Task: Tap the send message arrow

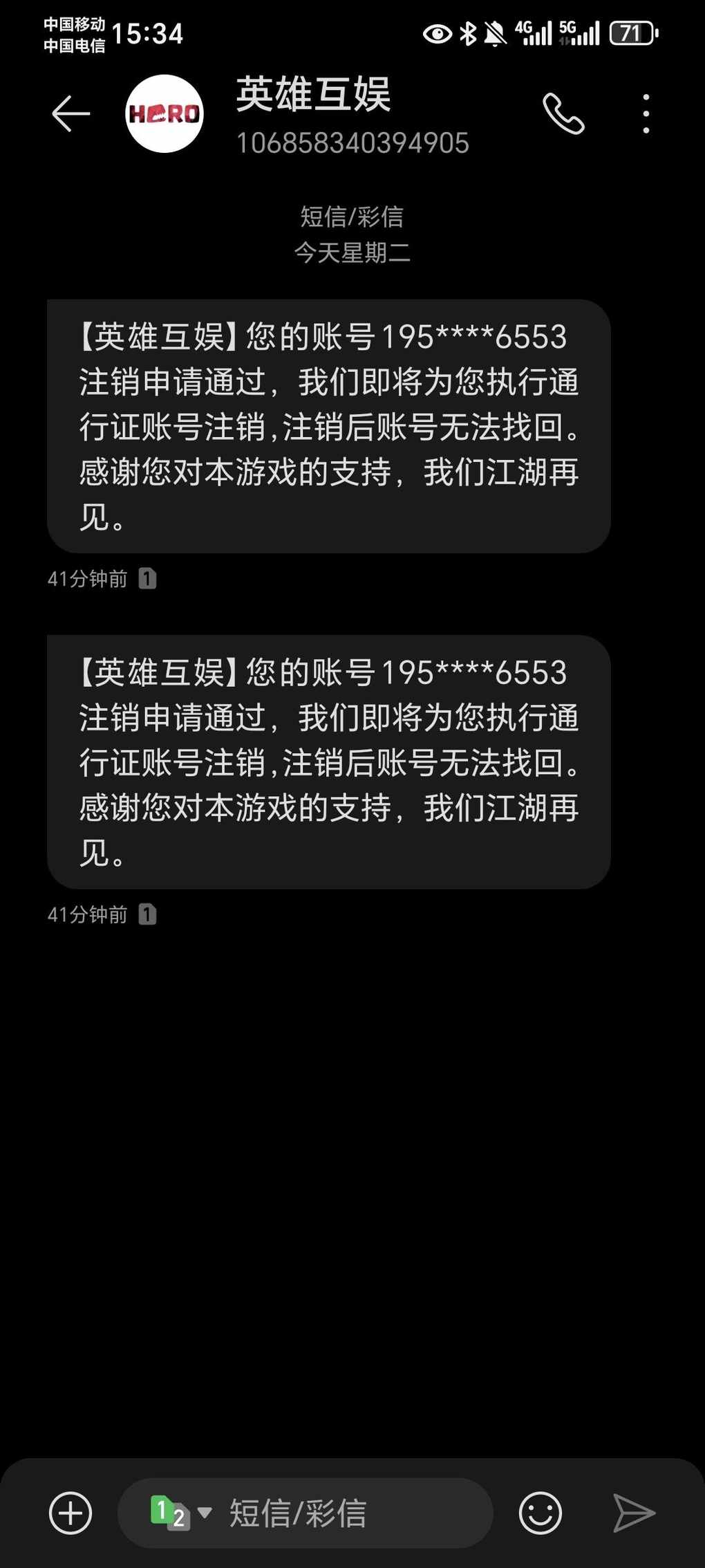Action: coord(634,1513)
